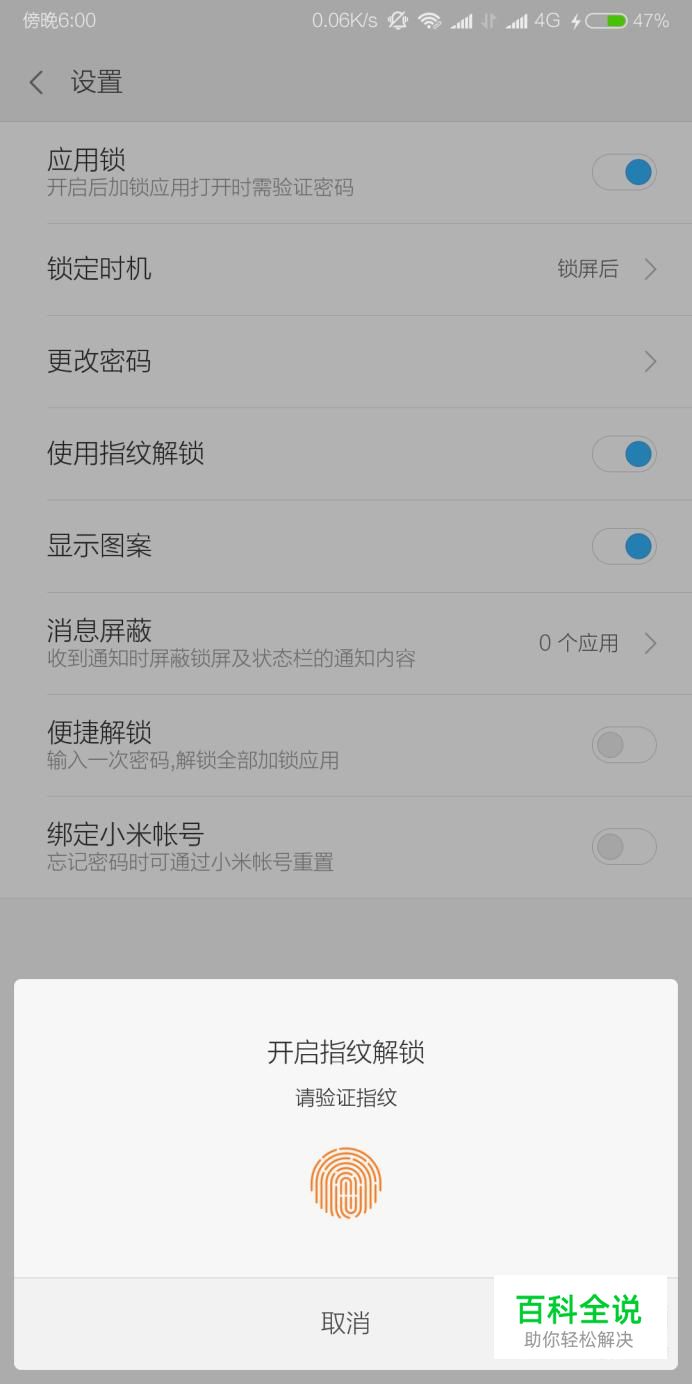The height and width of the screenshot is (1384, 692).
Task: Enable the 便捷解锁 switch
Action: 624,745
